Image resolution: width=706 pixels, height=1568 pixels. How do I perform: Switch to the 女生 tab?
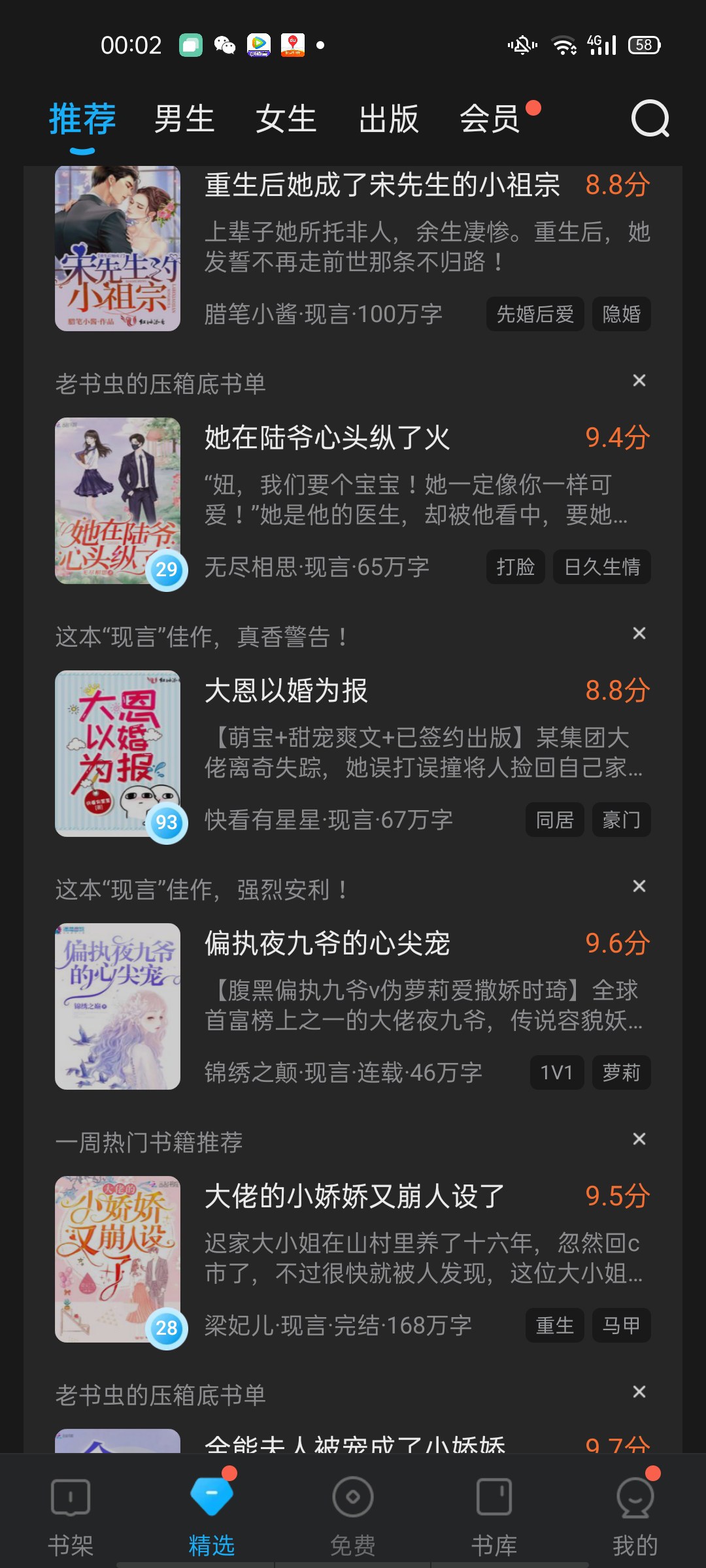(x=286, y=119)
